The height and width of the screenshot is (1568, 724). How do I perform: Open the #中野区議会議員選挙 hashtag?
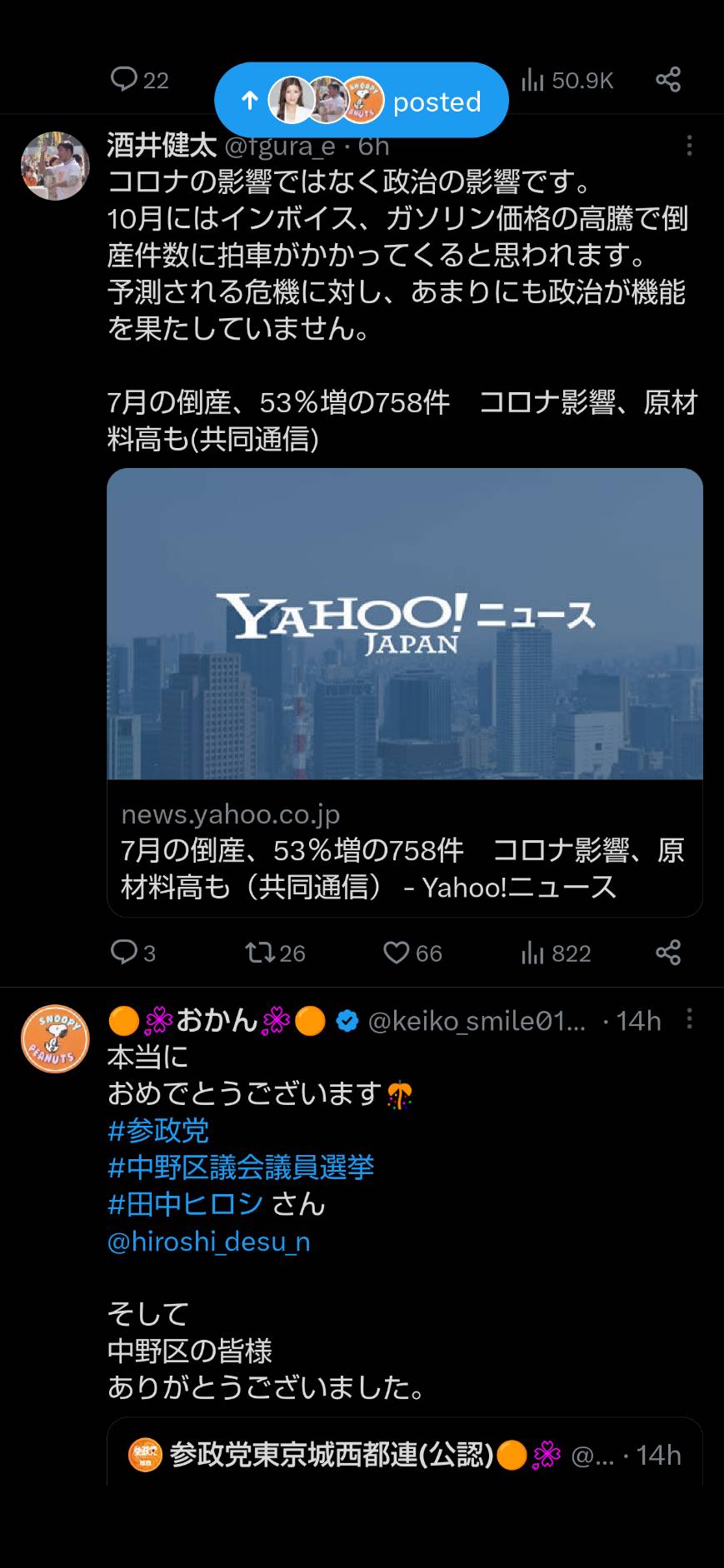(x=241, y=1167)
